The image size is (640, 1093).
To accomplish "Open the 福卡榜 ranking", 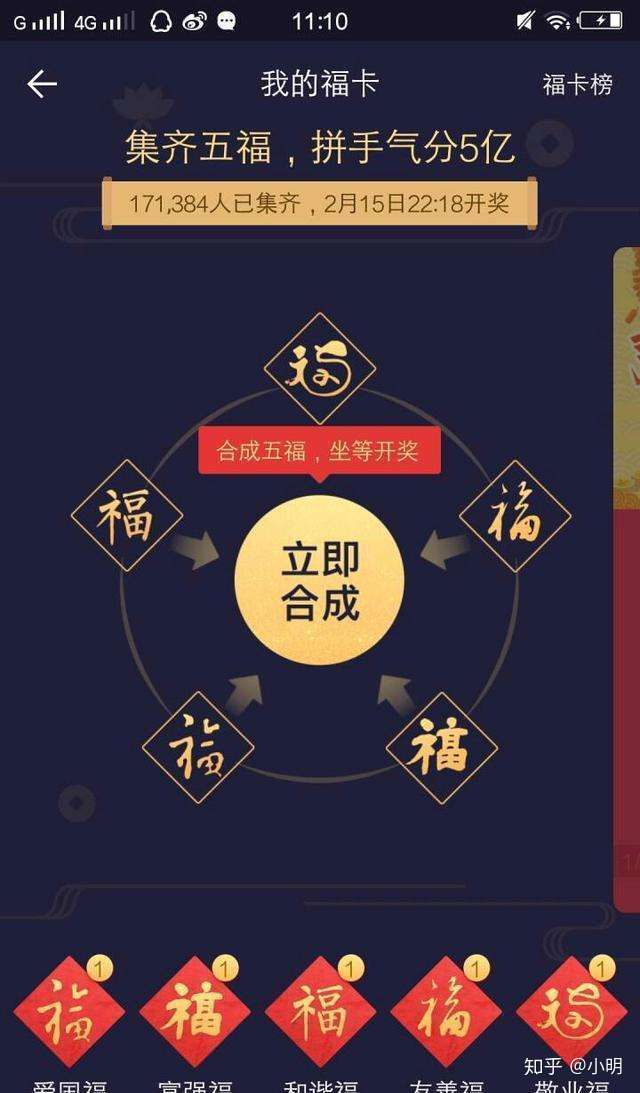I will pos(577,85).
